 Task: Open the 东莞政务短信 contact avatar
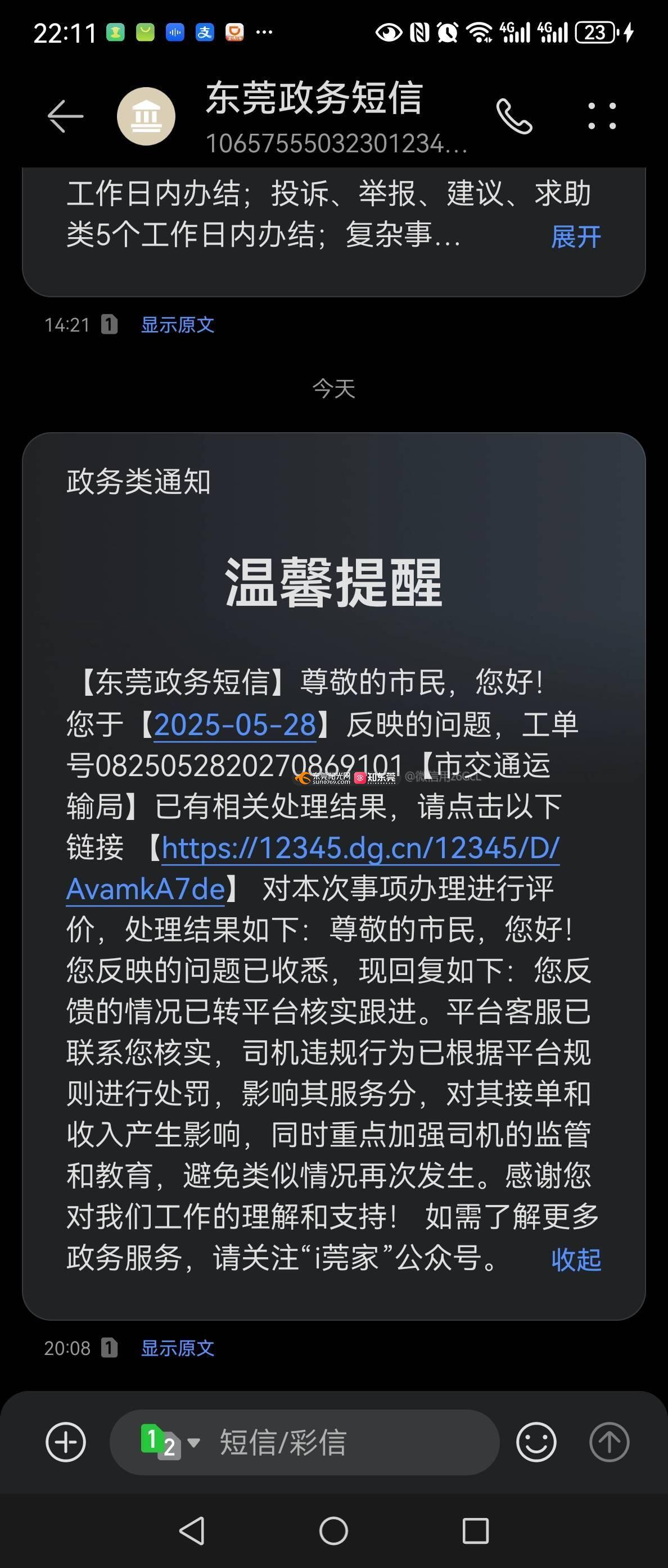(x=146, y=116)
